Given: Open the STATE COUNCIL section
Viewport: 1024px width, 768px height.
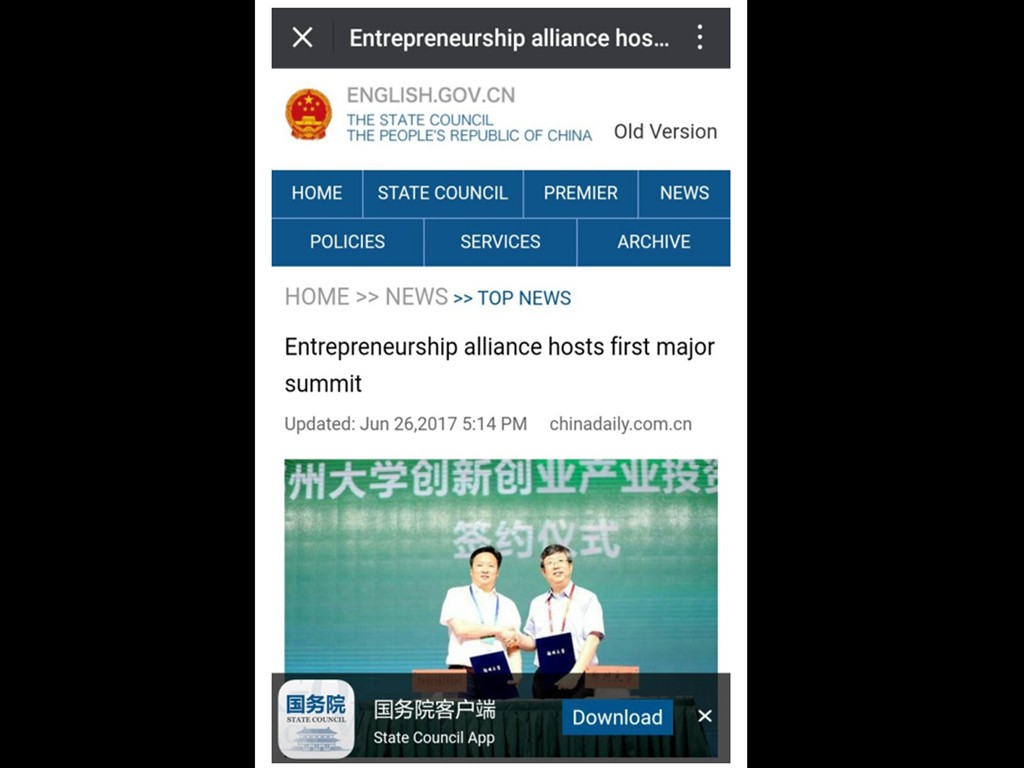Looking at the screenshot, I should point(443,193).
